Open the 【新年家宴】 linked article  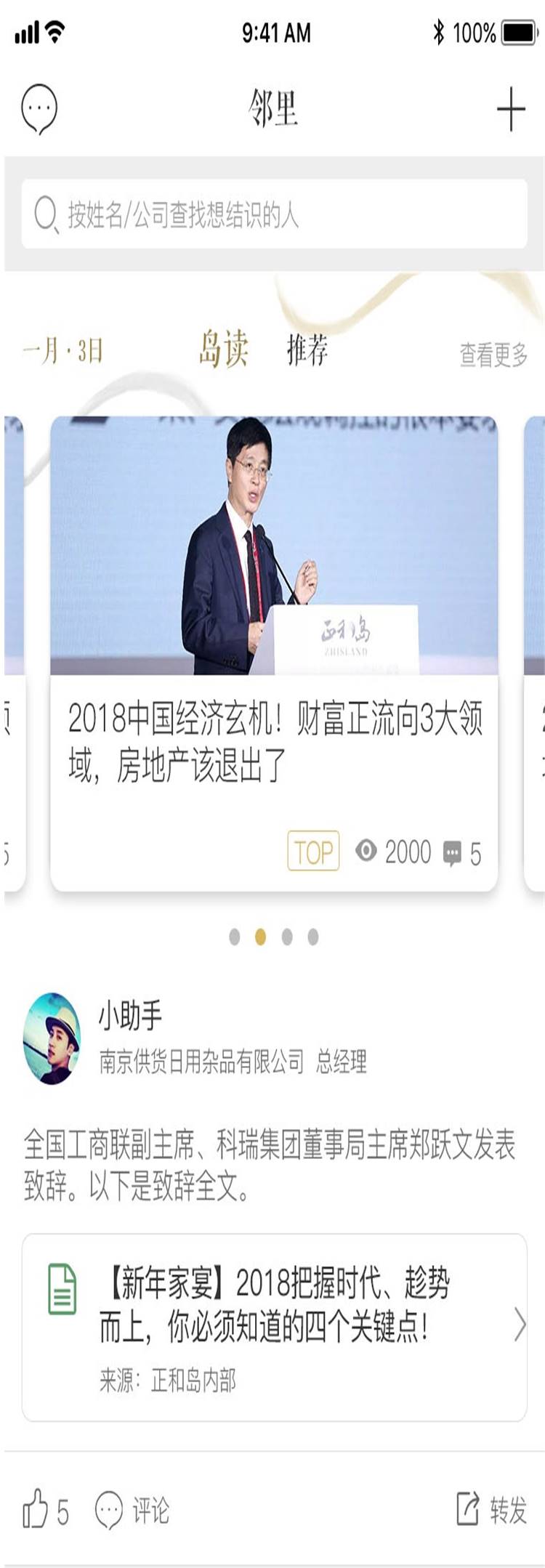(274, 1327)
